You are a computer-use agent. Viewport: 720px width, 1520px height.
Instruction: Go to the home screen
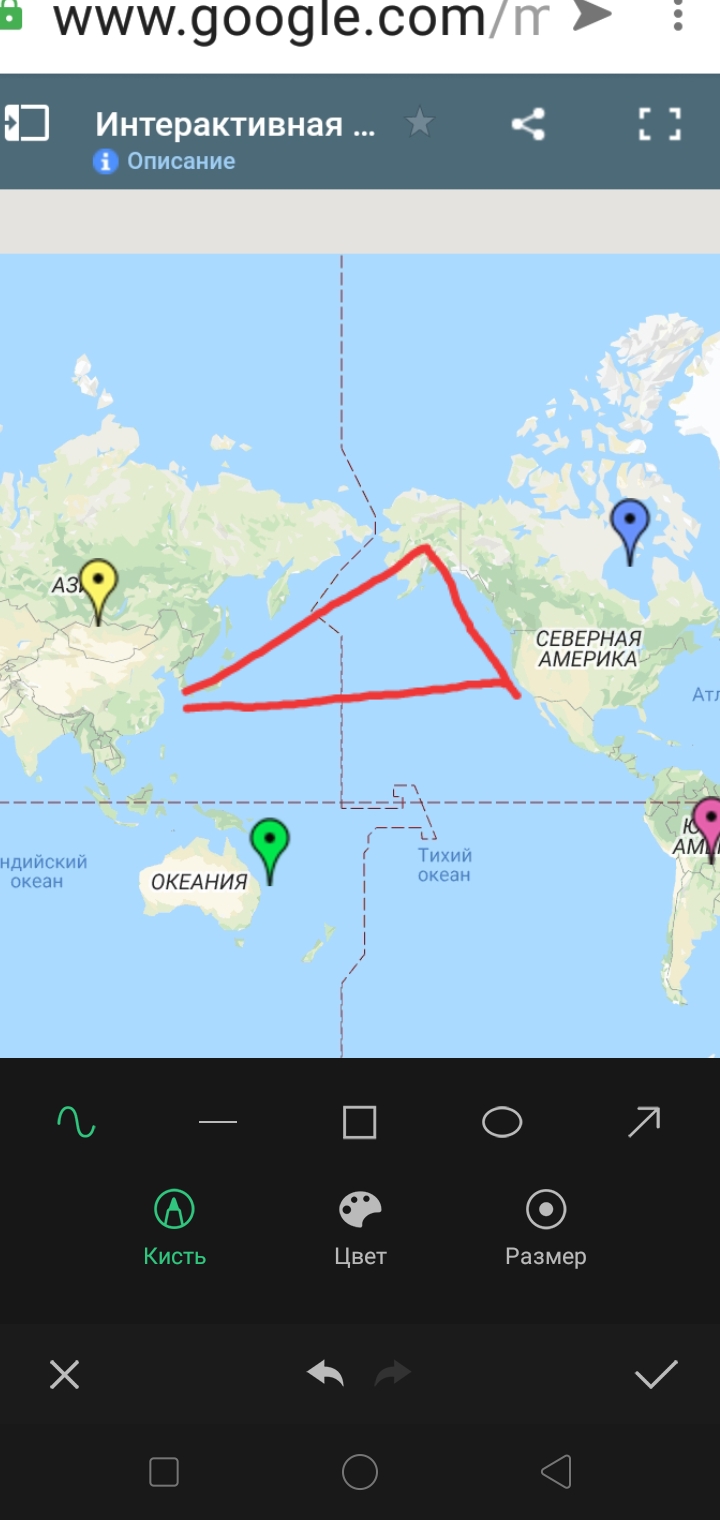pyautogui.click(x=360, y=1472)
